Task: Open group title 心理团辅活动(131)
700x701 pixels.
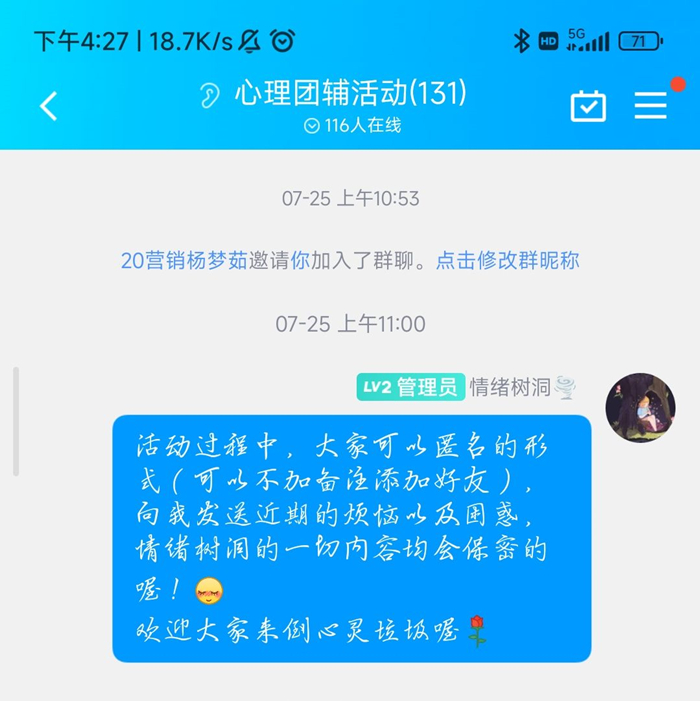Action: coord(350,94)
